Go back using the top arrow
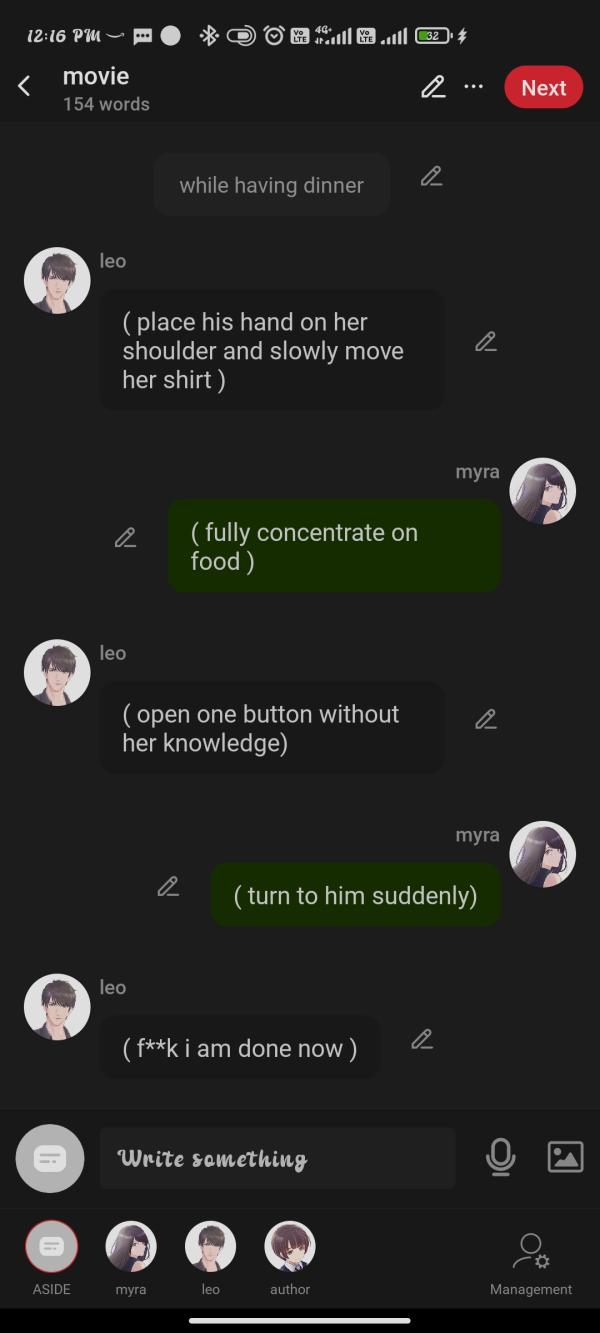 point(25,87)
